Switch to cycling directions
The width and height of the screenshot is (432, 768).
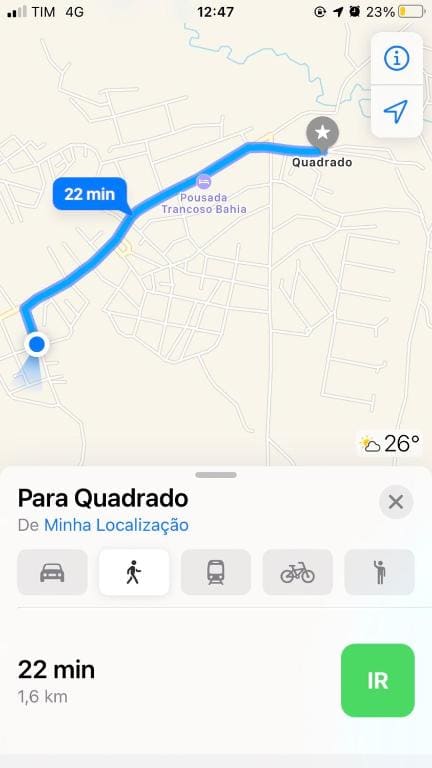coord(297,572)
